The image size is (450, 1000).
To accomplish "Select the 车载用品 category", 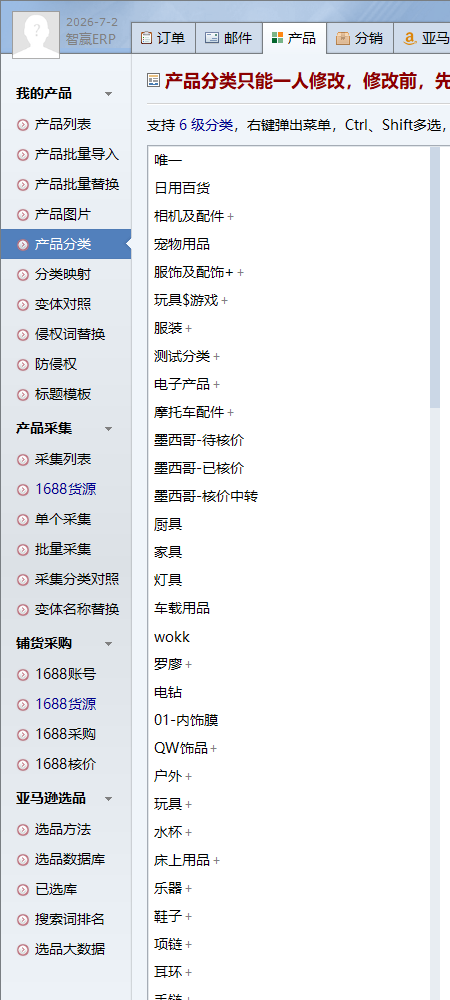I will pos(182,608).
